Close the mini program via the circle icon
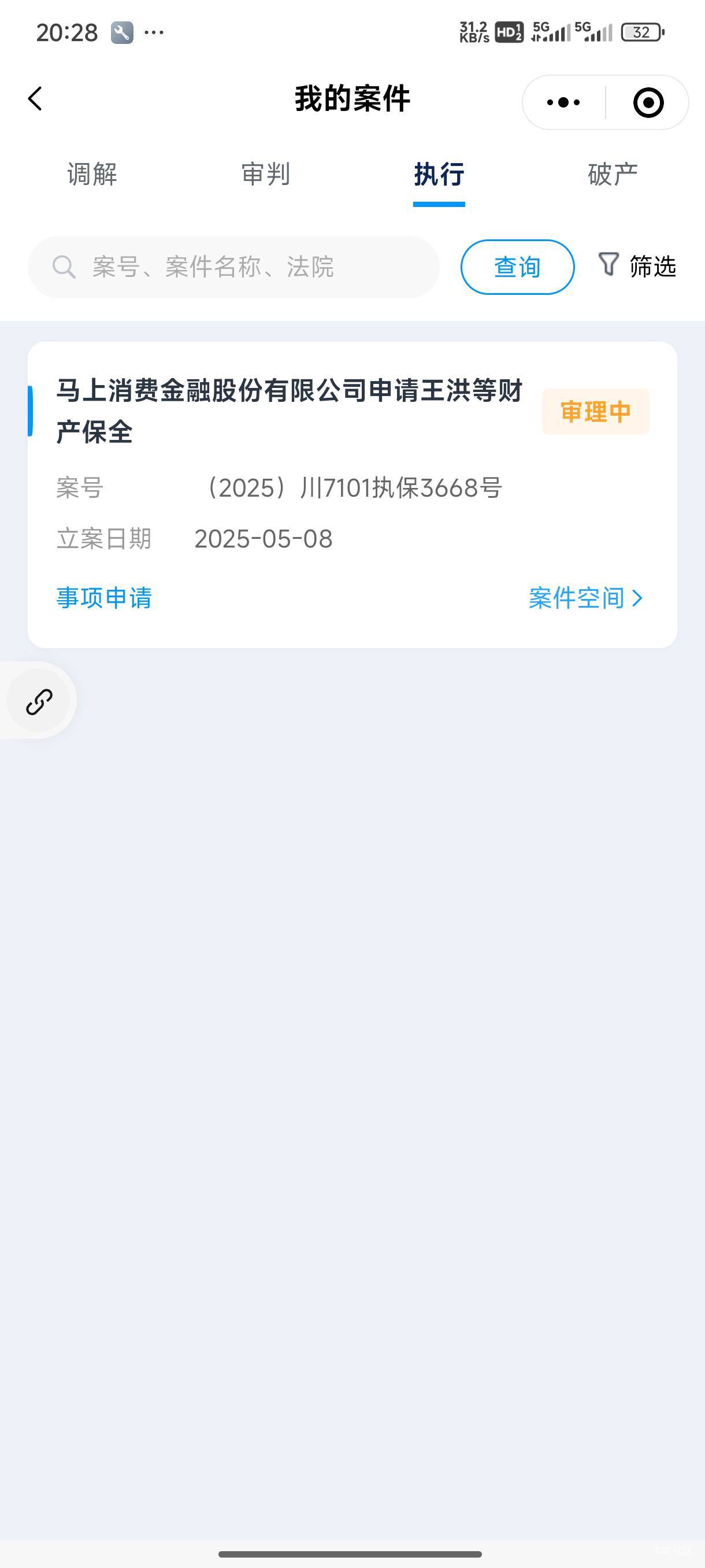705x1568 pixels. pyautogui.click(x=648, y=102)
